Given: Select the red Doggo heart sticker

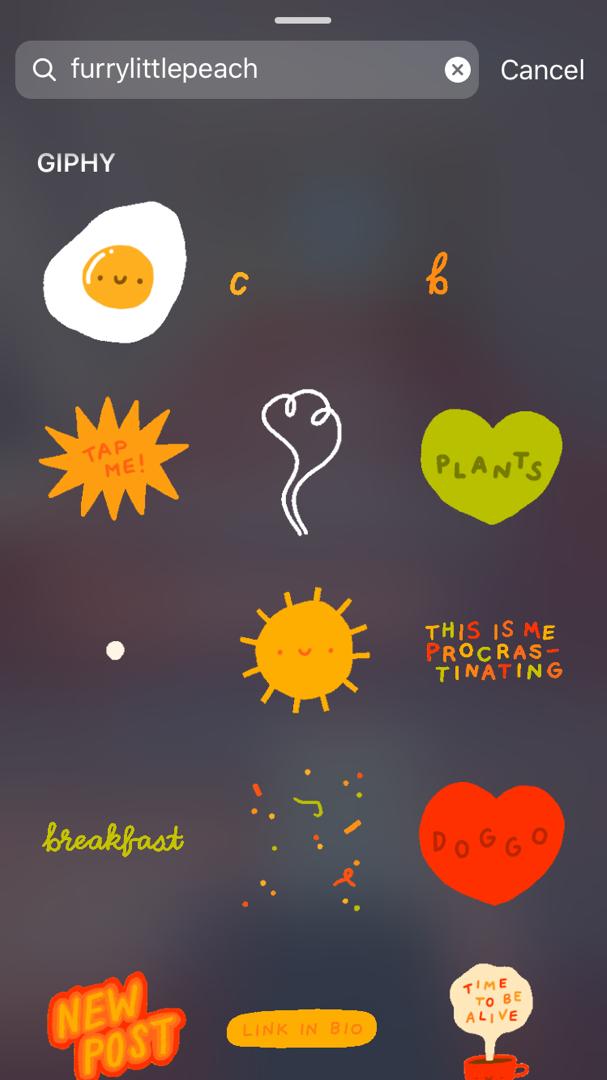Looking at the screenshot, I should 491,838.
